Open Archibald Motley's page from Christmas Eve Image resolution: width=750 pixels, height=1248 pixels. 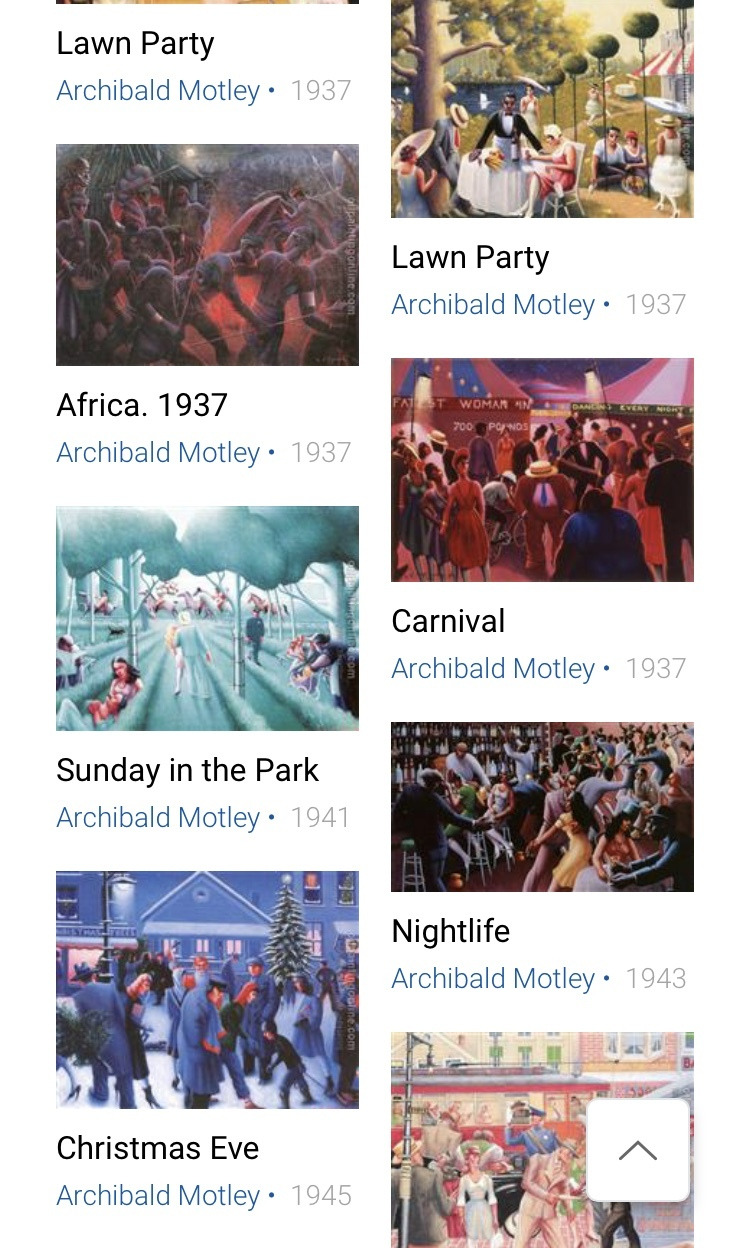[158, 1195]
